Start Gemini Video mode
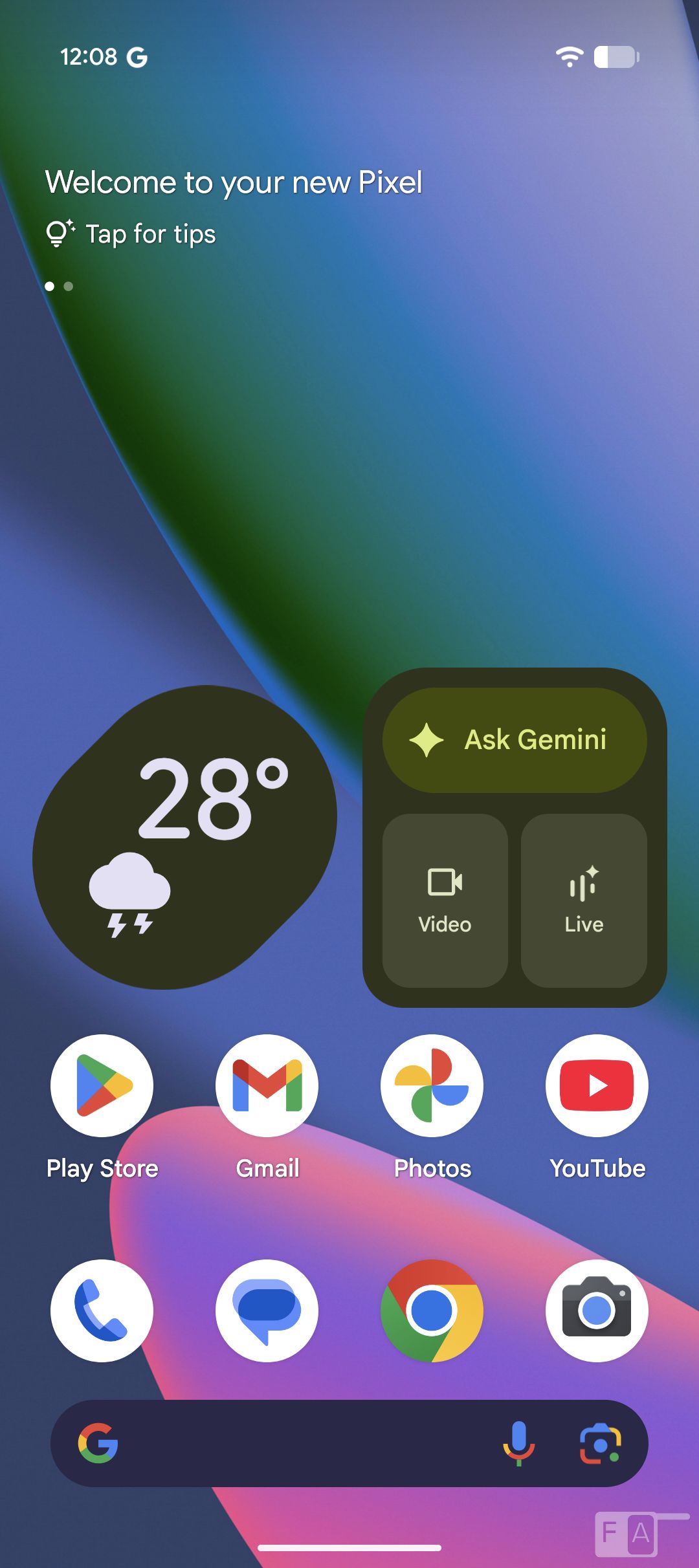This screenshot has width=699, height=1568. click(x=445, y=900)
